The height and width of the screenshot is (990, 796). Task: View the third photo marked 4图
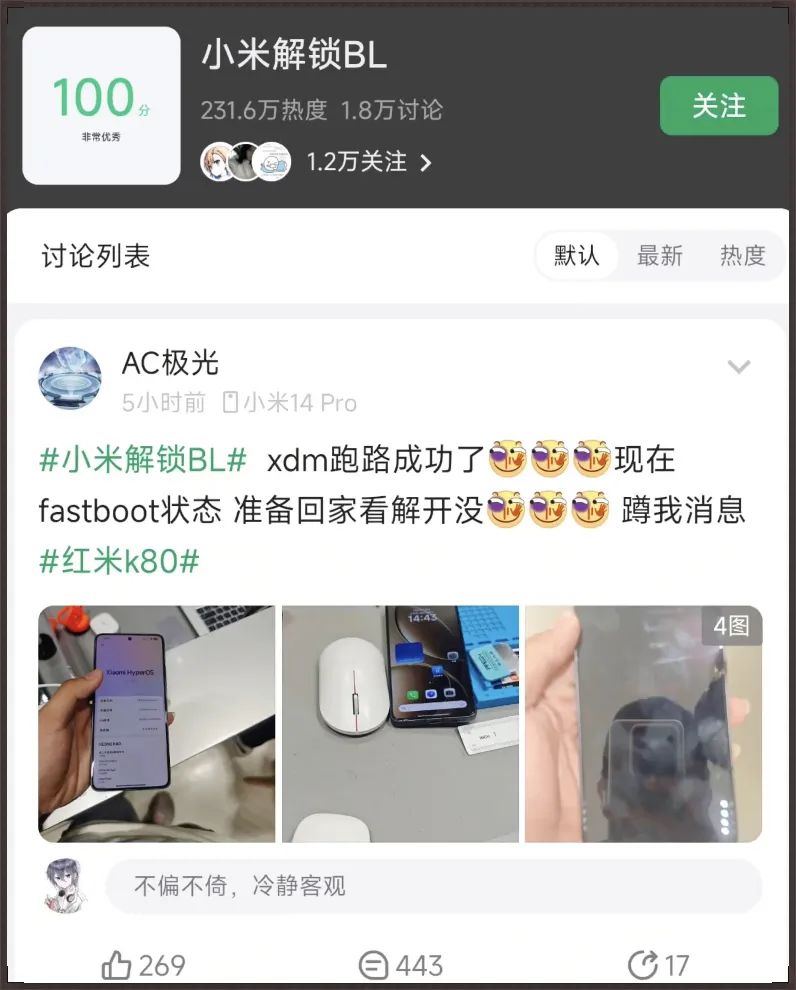point(643,723)
